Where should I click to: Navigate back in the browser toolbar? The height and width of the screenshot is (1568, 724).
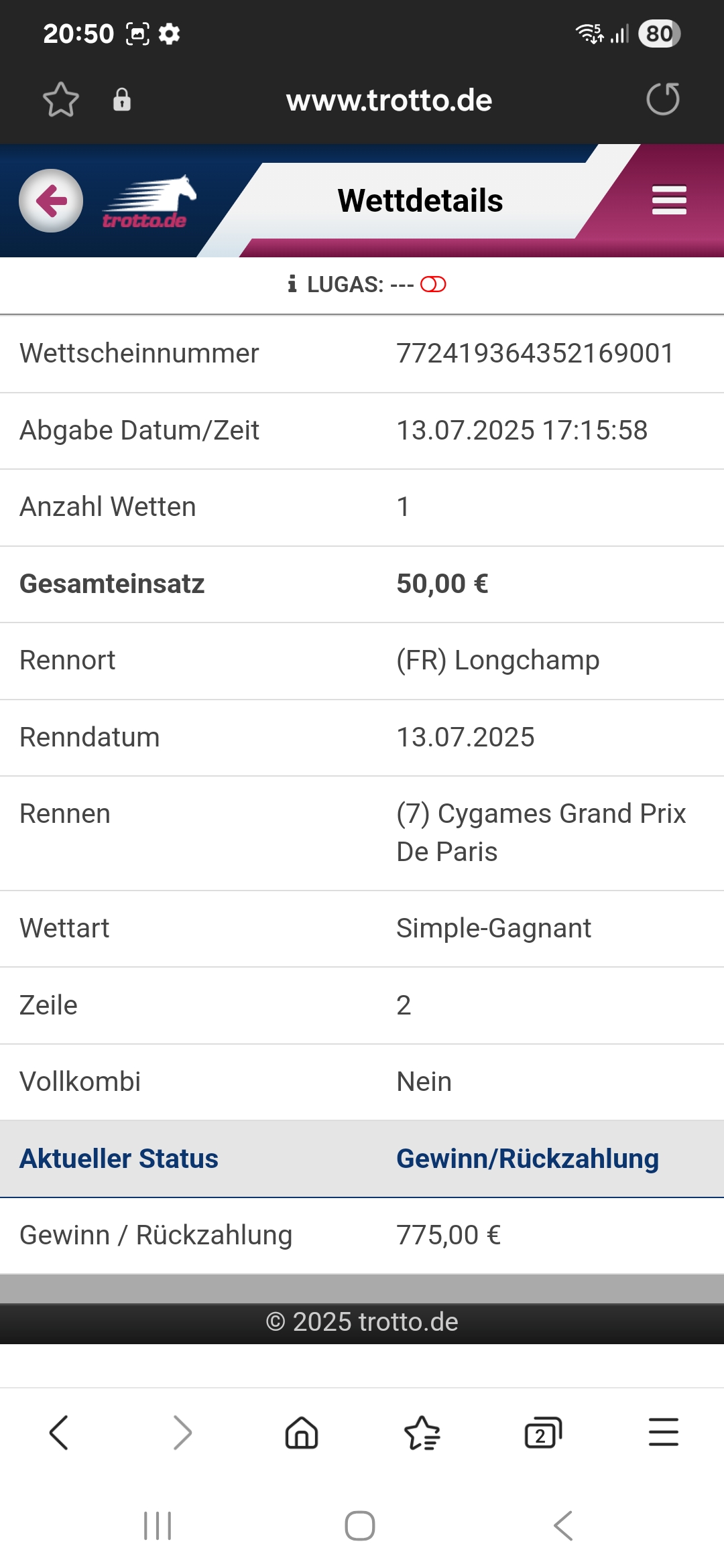point(59,1433)
